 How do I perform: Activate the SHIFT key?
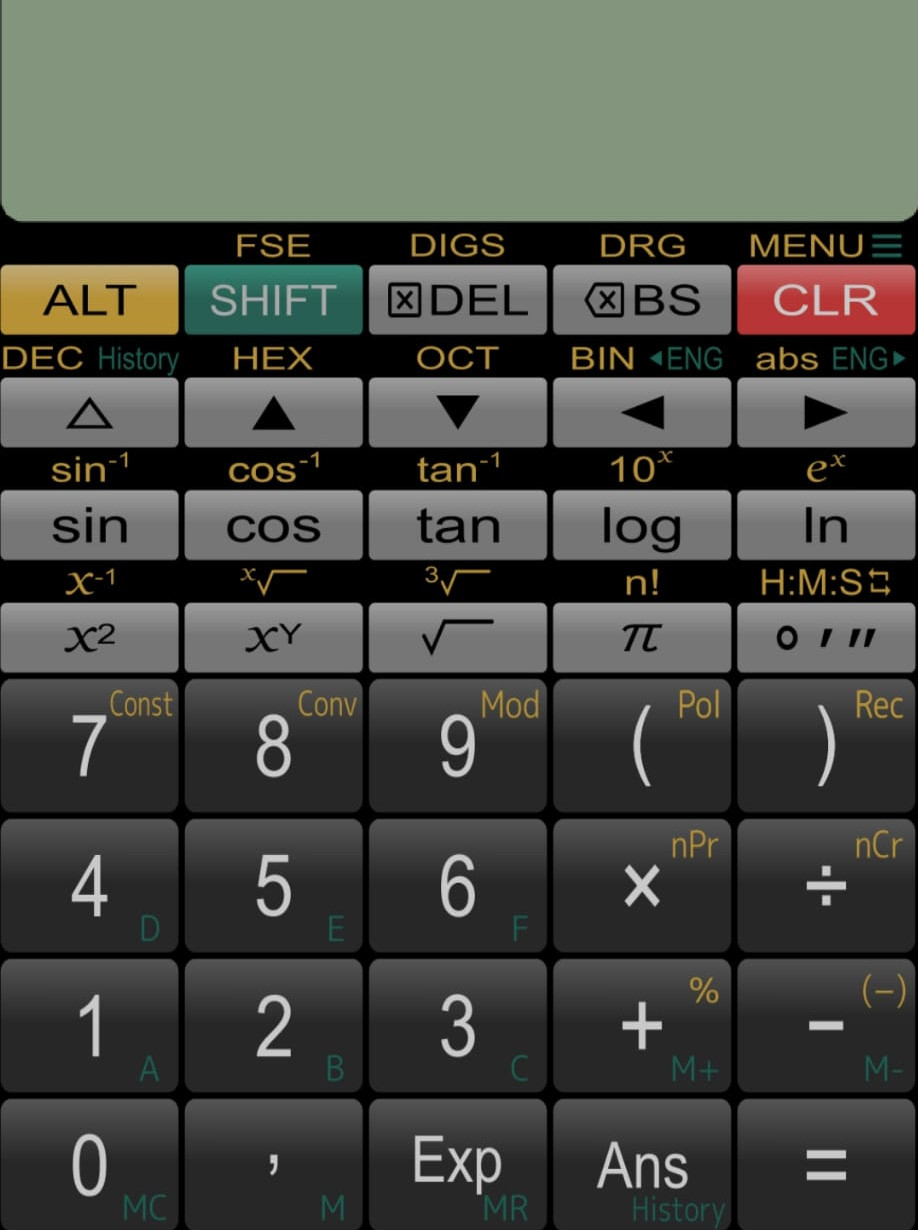tap(273, 300)
